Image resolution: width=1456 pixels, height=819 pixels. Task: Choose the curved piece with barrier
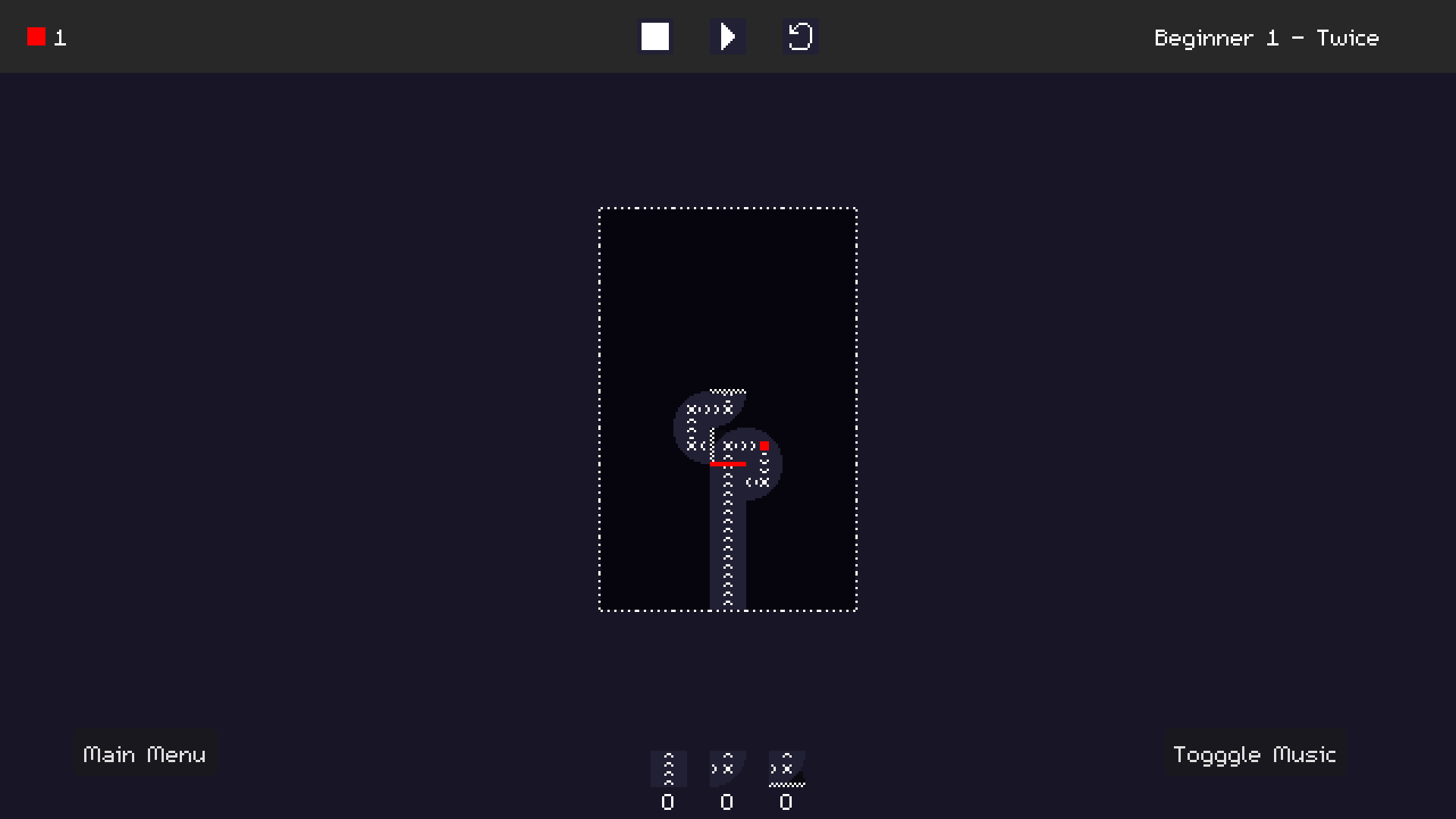786,769
